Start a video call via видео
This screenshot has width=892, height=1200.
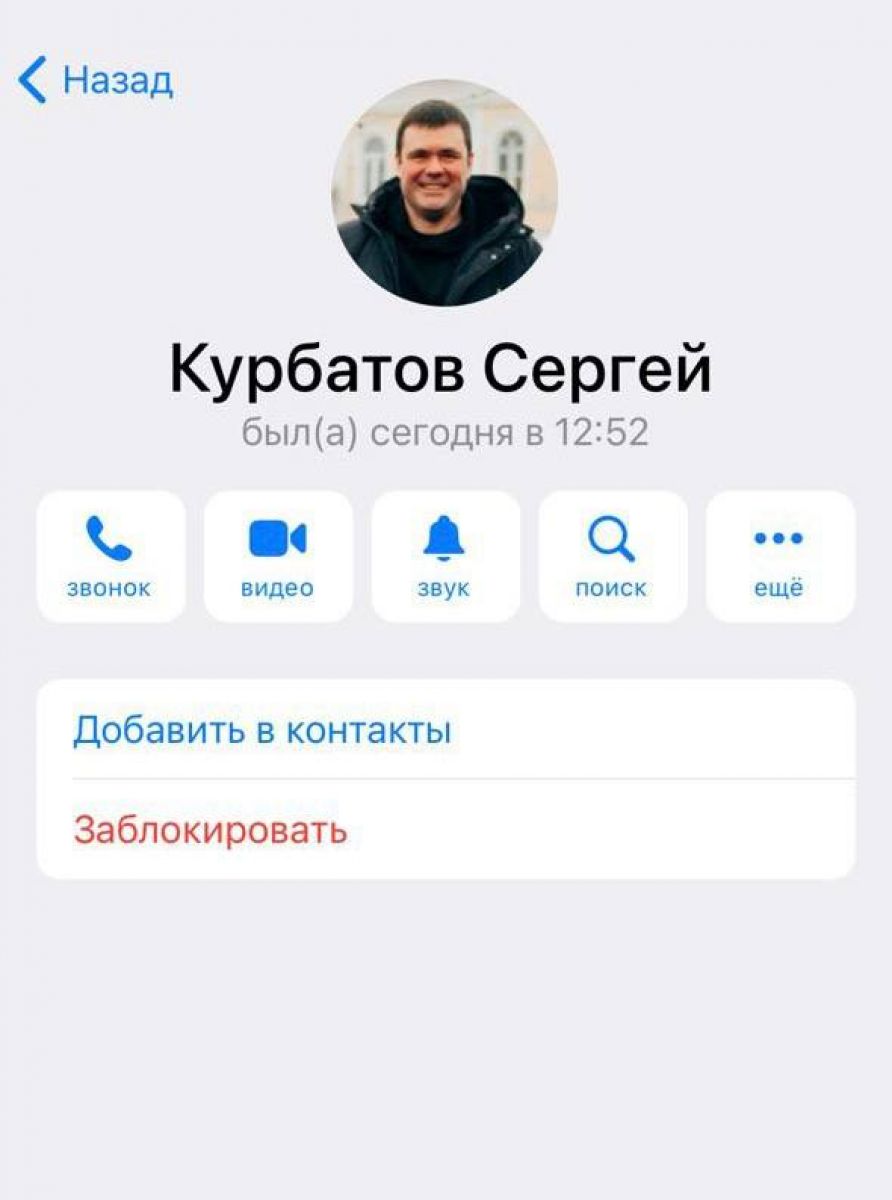278,556
